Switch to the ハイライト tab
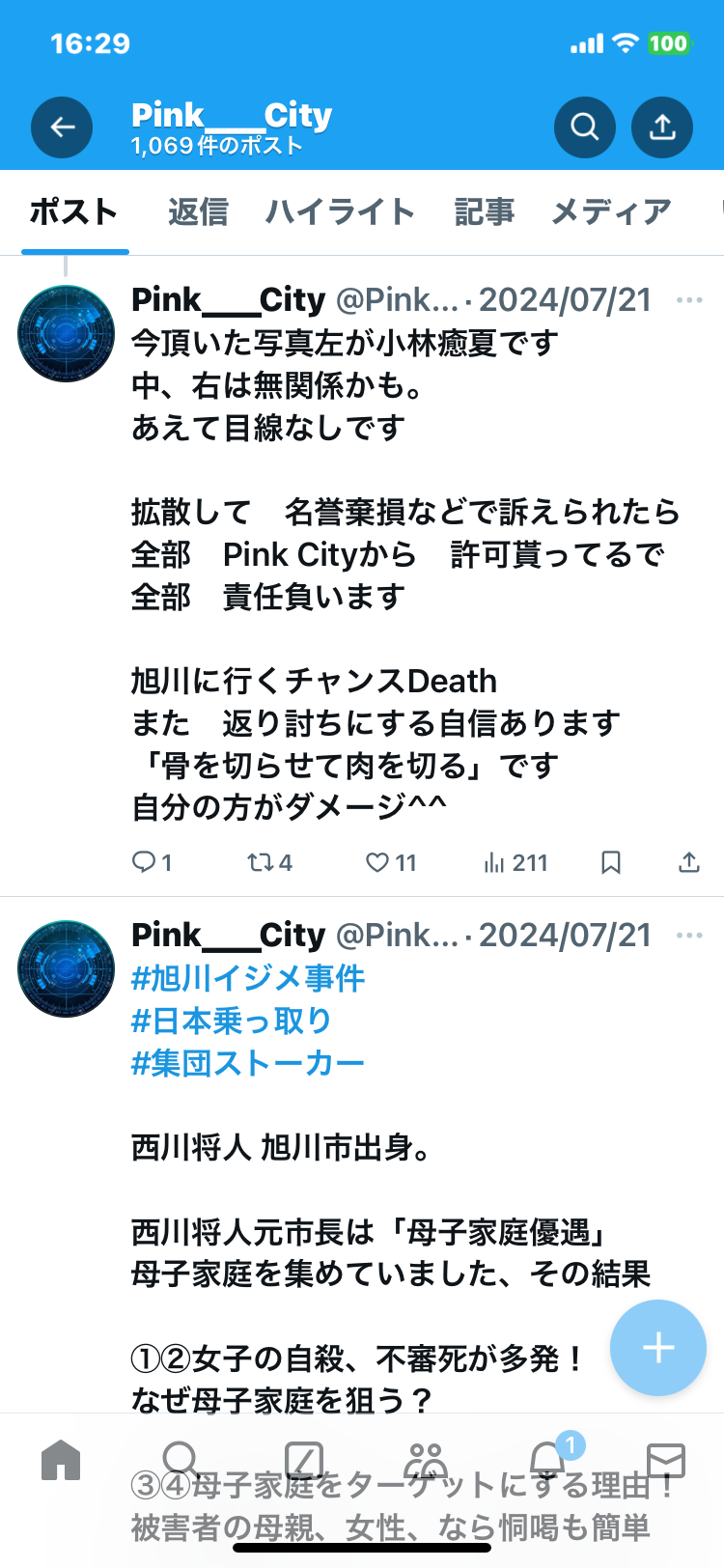Screen dimensions: 724x1568 click(340, 211)
